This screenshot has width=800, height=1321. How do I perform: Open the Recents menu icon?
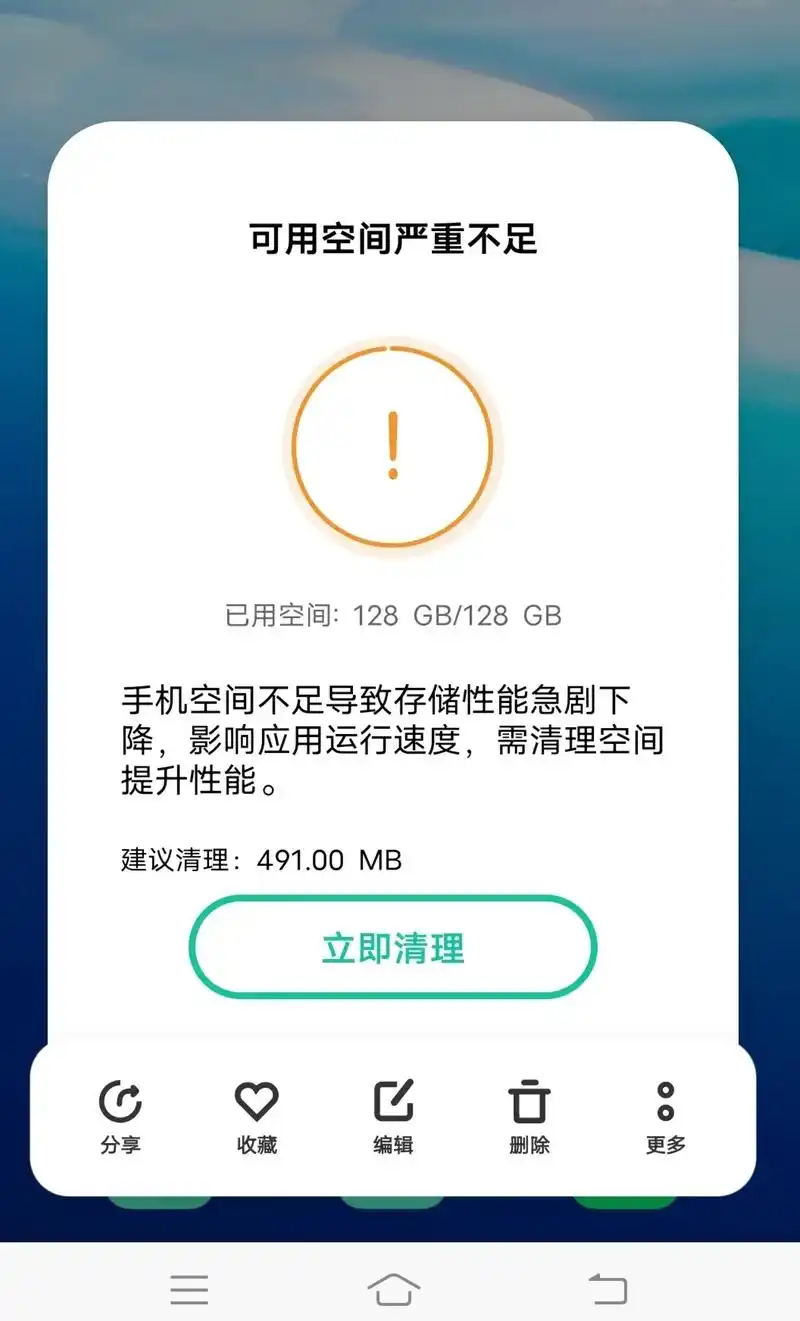pos(188,1289)
